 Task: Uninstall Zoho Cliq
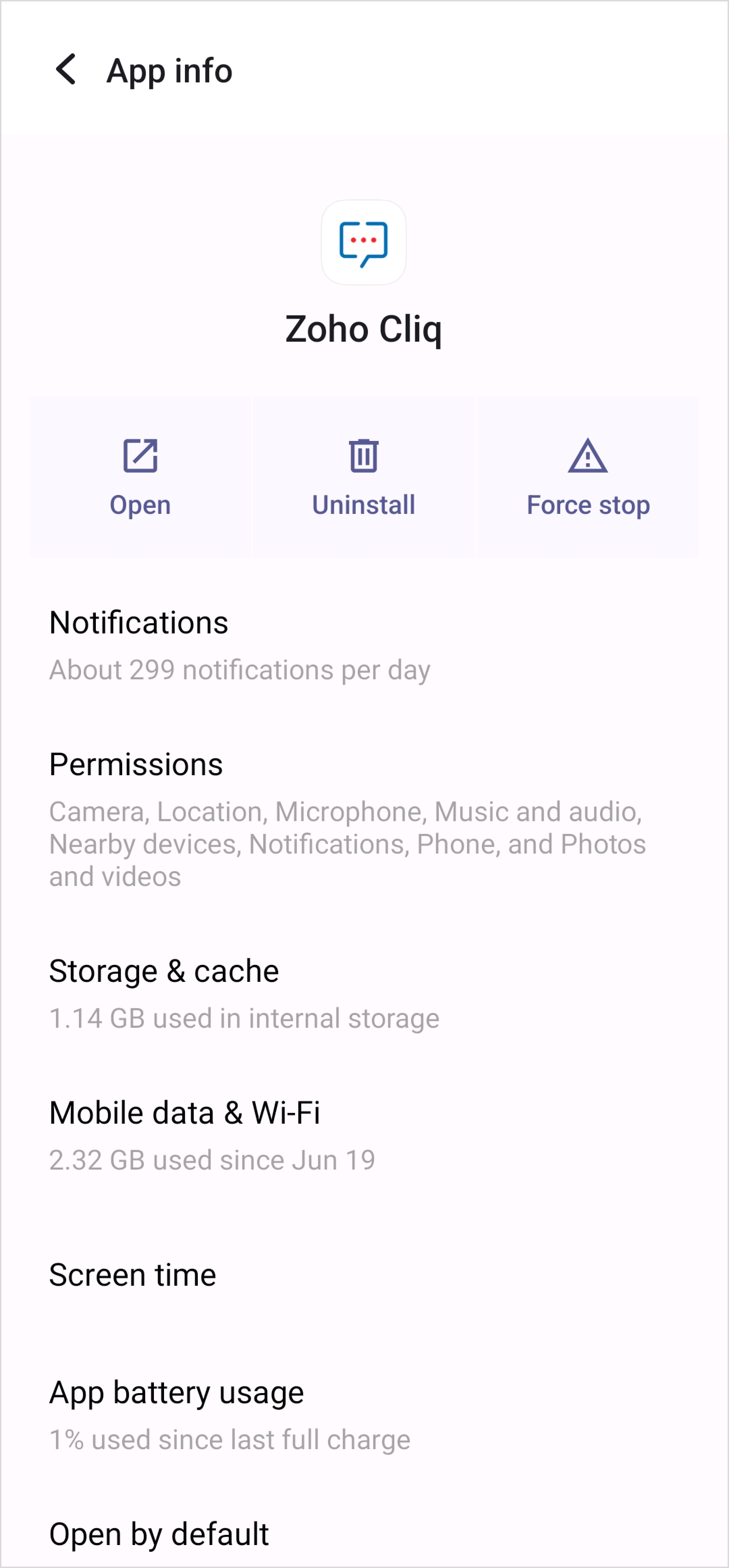tap(364, 477)
